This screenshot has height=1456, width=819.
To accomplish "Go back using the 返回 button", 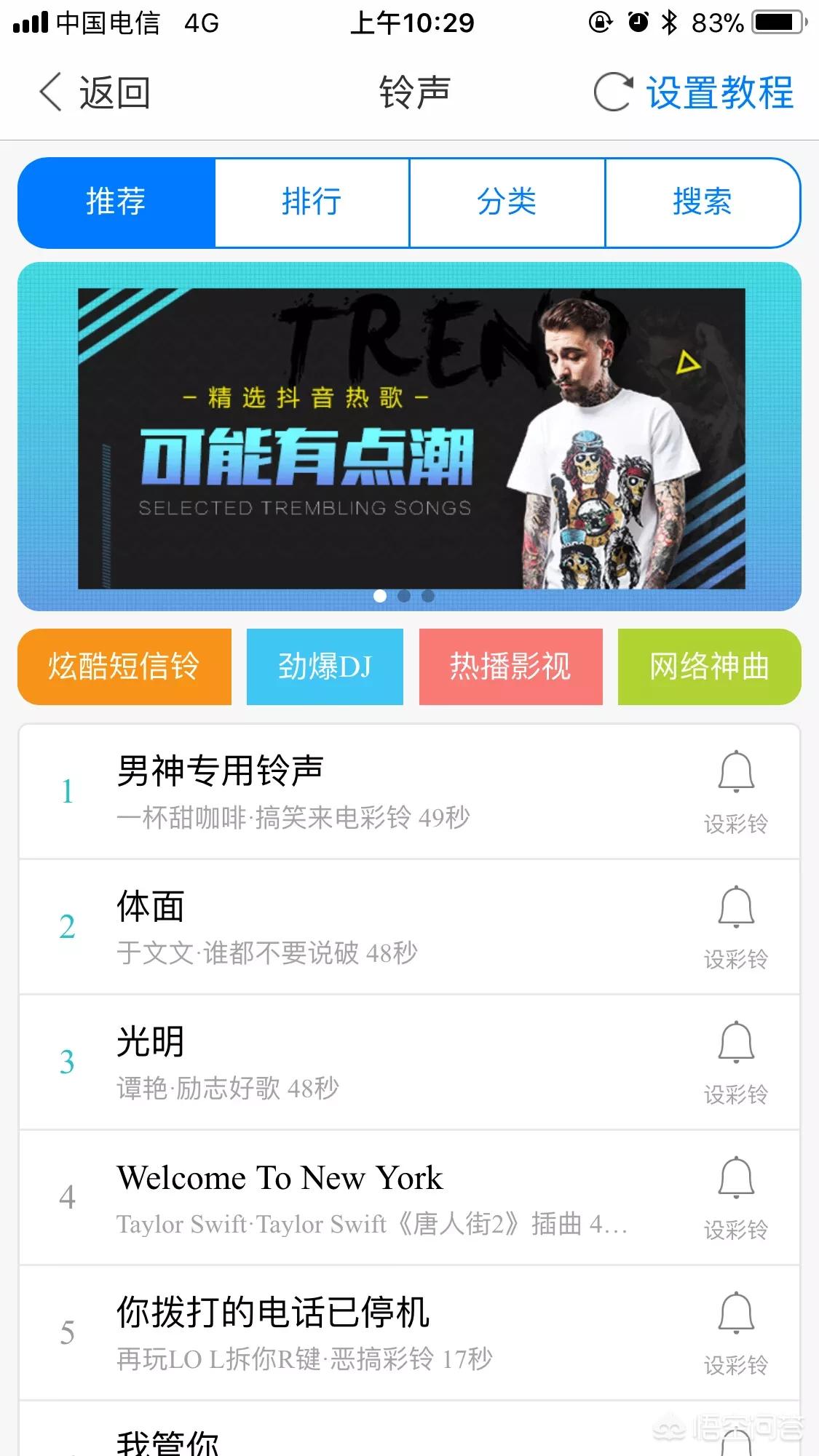I will (95, 93).
